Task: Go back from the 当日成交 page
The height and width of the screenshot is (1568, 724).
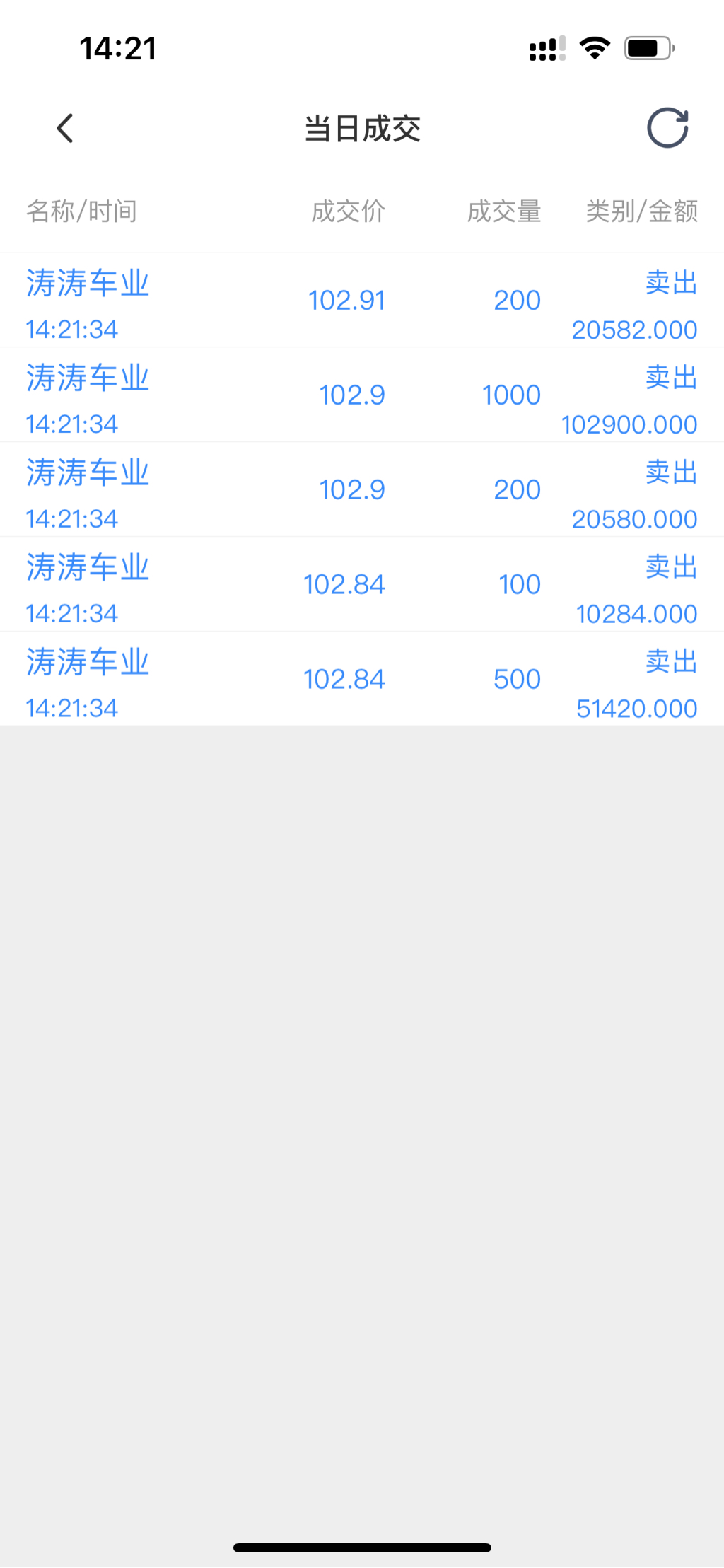Action: pyautogui.click(x=65, y=129)
